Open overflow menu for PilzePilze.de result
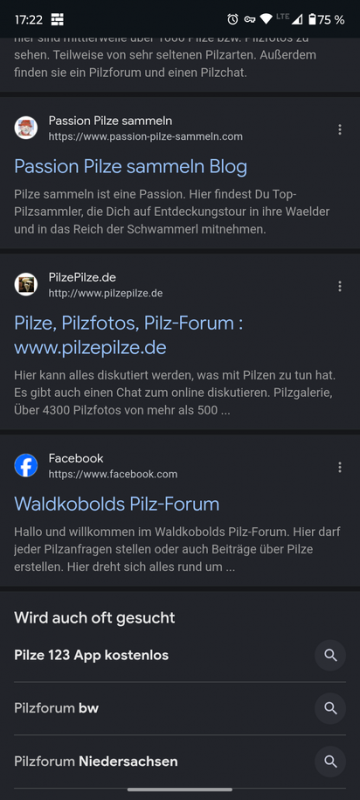Screen dimensions: 360x800 340,286
